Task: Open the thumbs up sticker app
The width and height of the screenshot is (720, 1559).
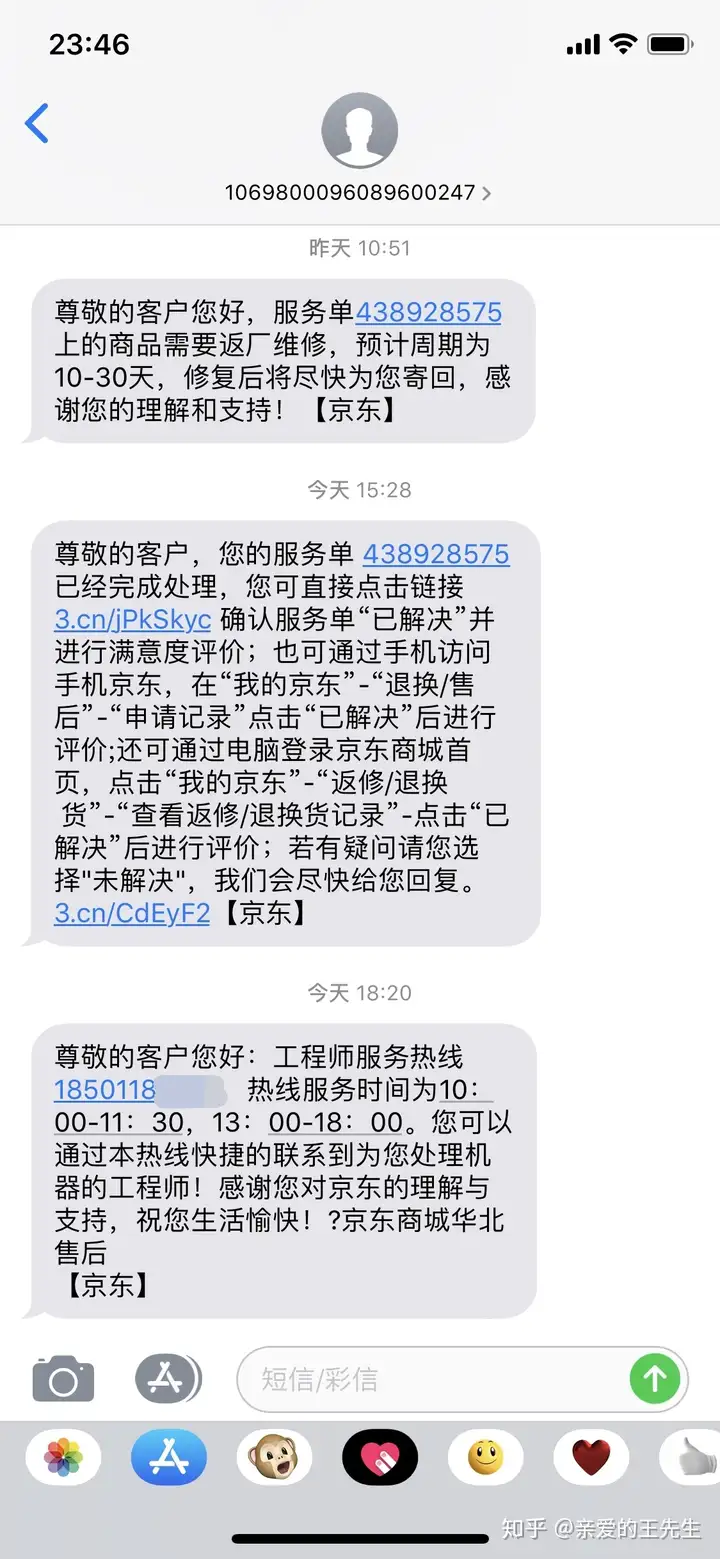Action: point(692,1458)
